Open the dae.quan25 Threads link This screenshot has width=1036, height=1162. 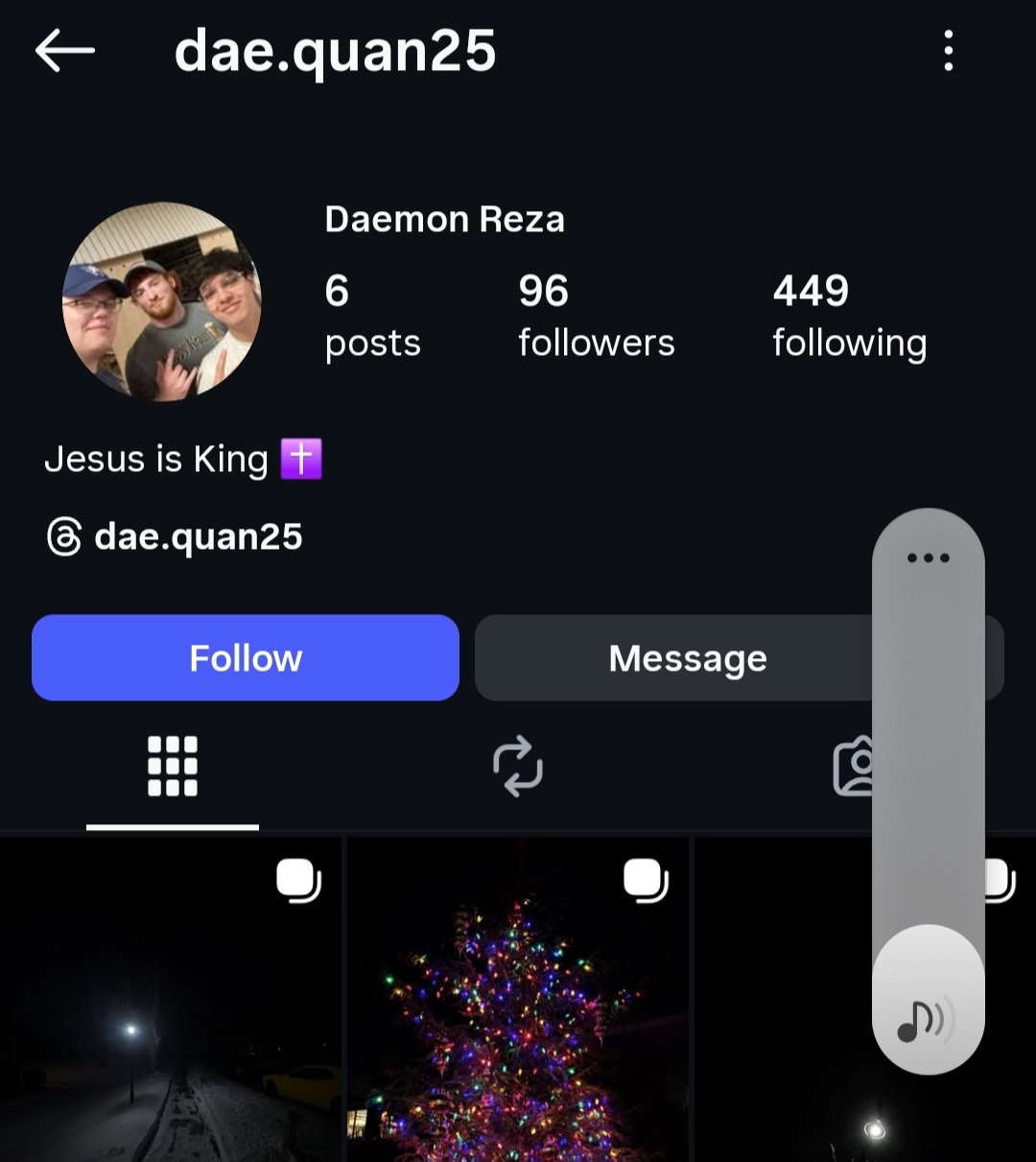176,537
